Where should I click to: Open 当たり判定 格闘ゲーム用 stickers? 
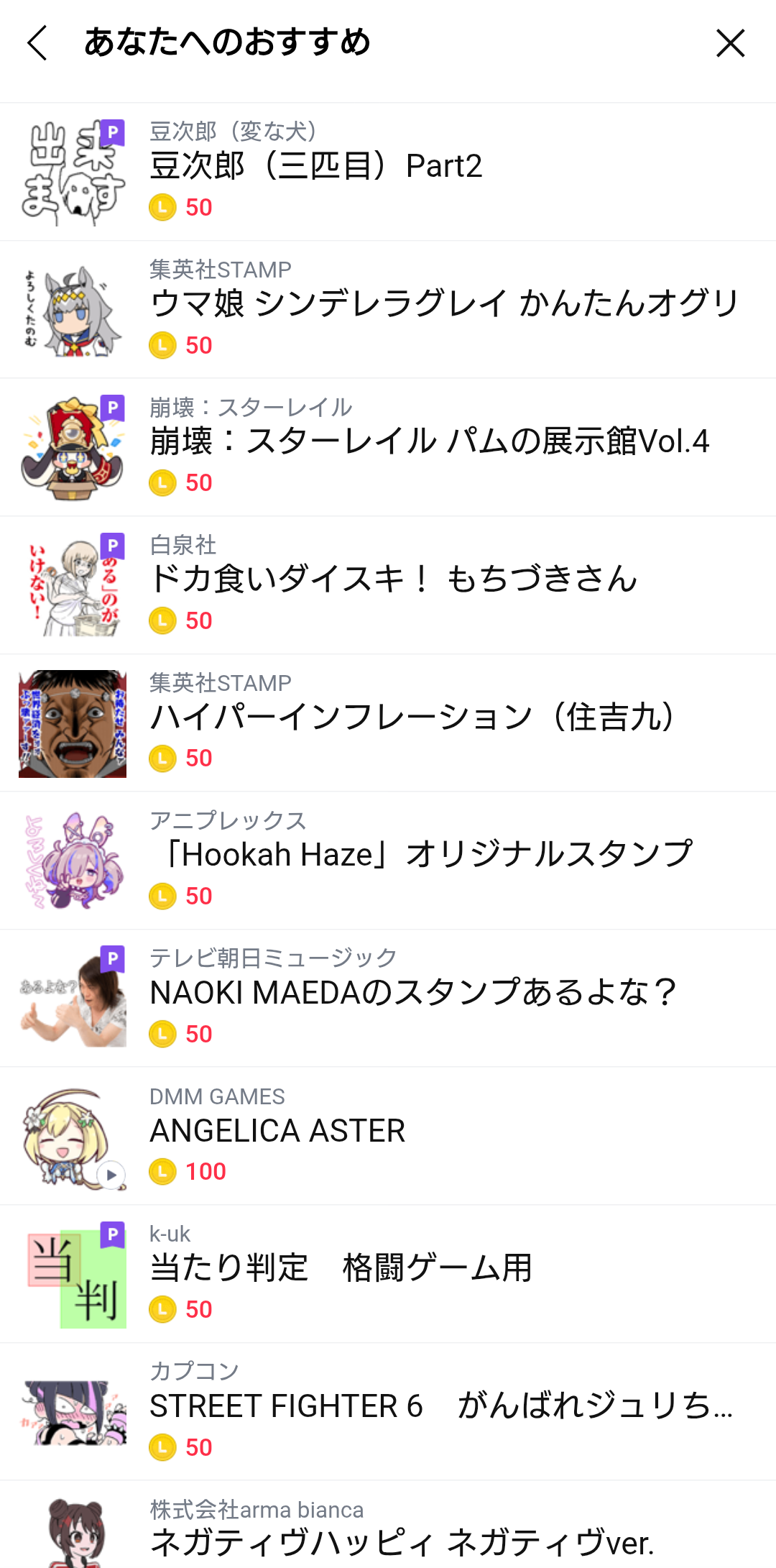pos(388,1274)
